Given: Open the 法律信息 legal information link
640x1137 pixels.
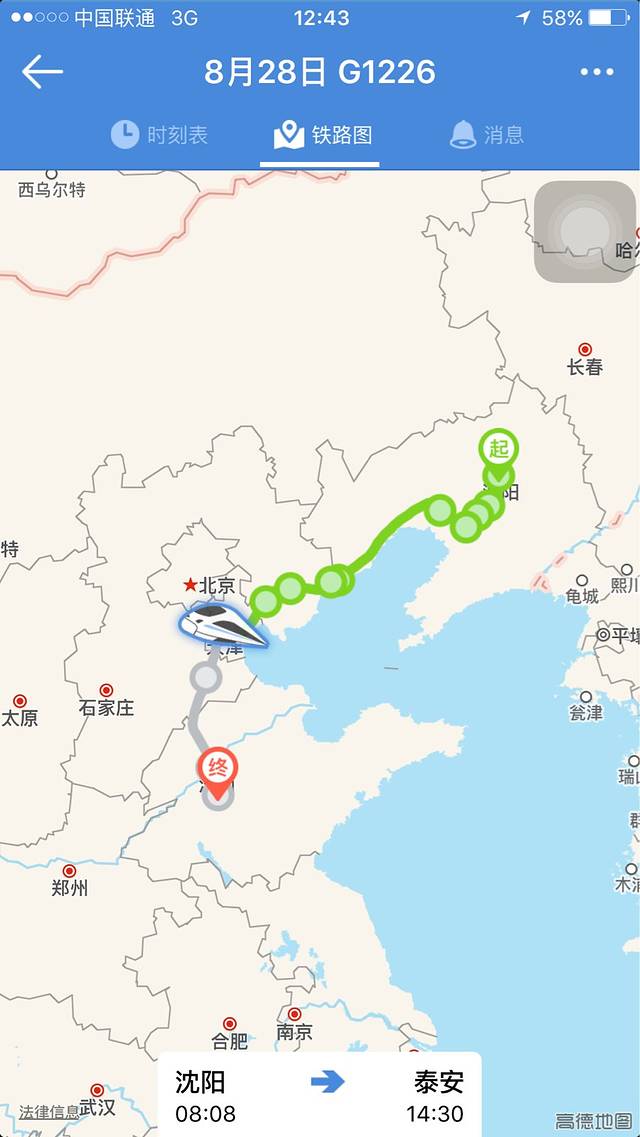Looking at the screenshot, I should [x=49, y=1111].
